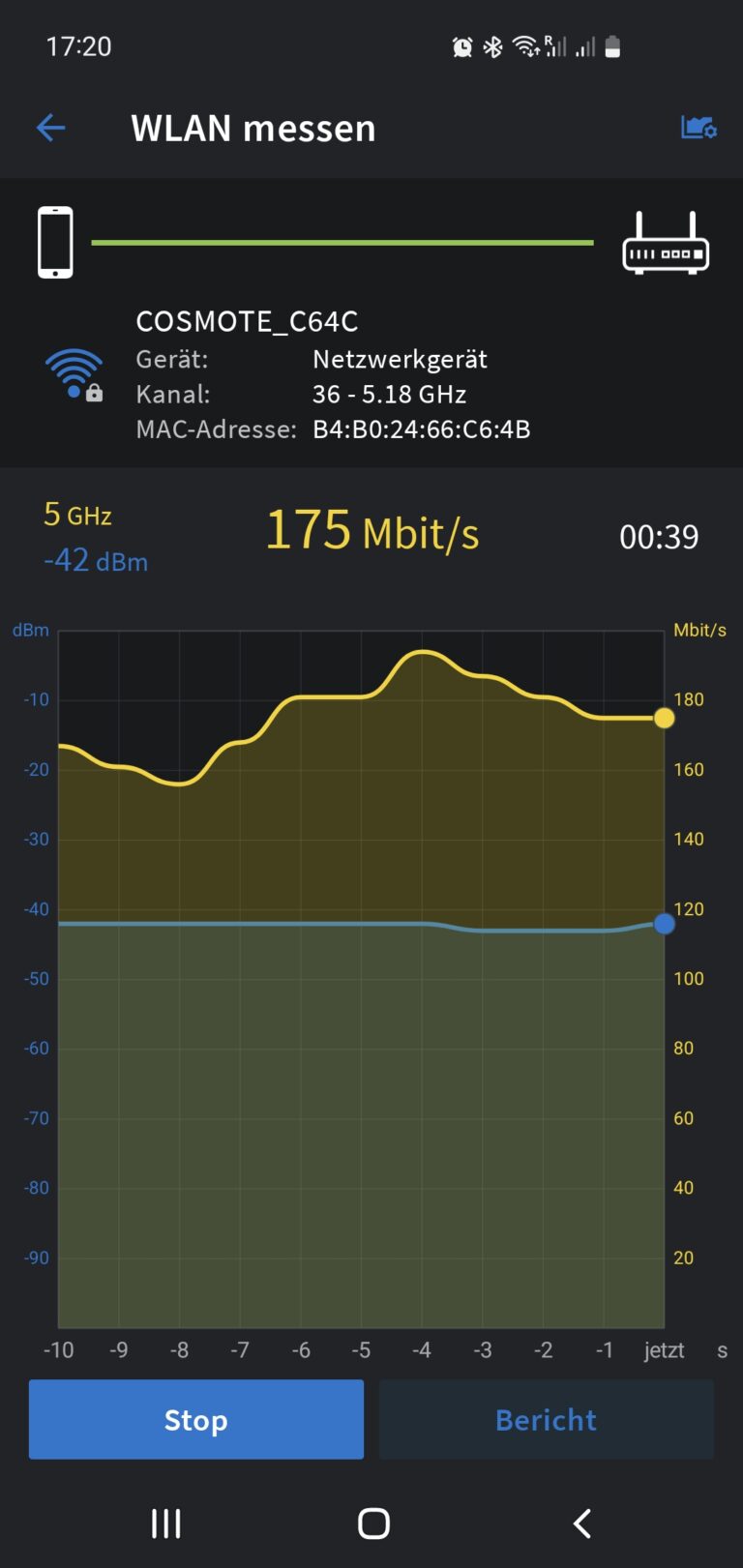The width and height of the screenshot is (743, 1568).
Task: Go back using the top-left arrow
Action: tap(50, 128)
